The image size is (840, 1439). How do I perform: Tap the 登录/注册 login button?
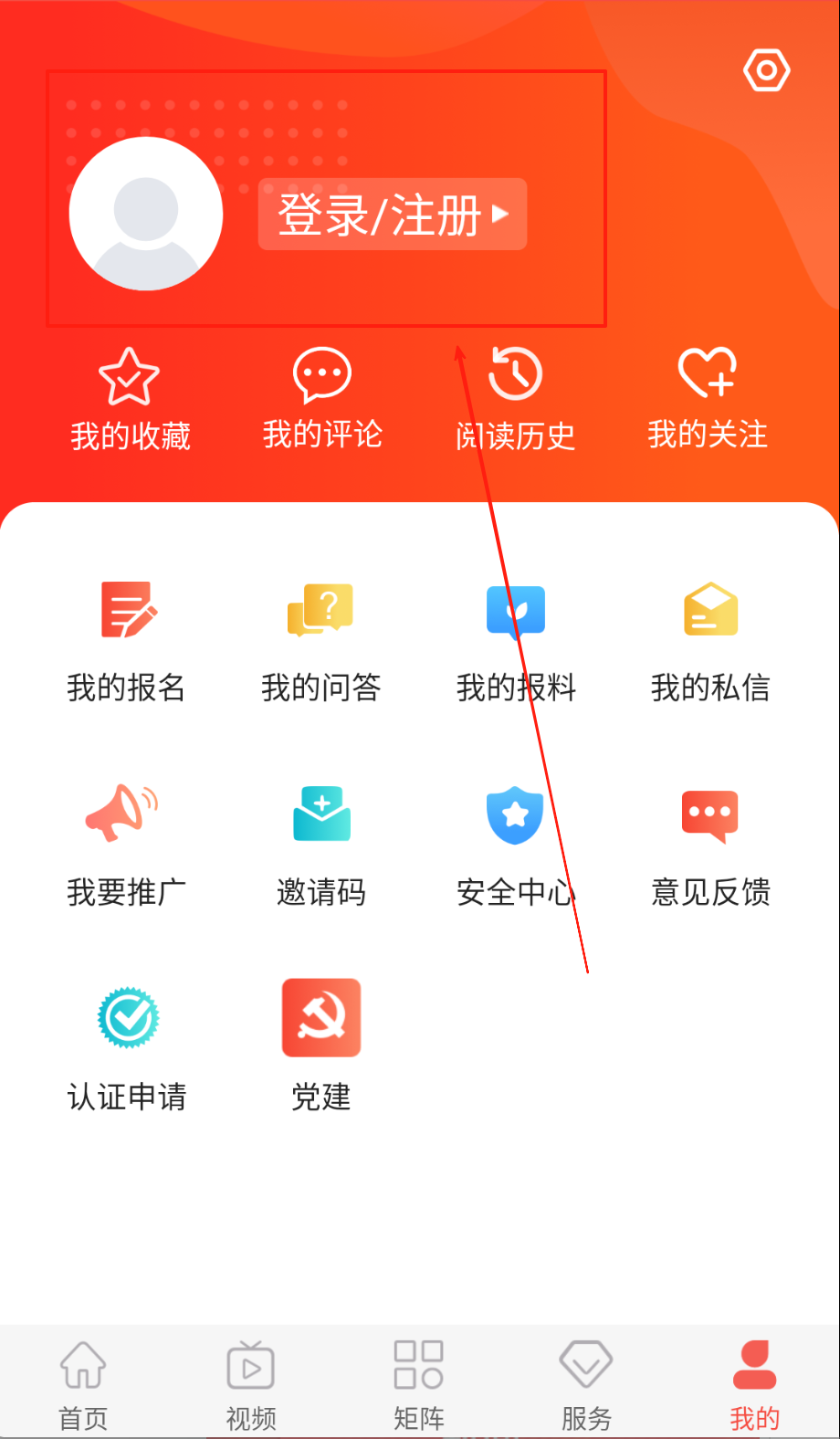click(392, 214)
